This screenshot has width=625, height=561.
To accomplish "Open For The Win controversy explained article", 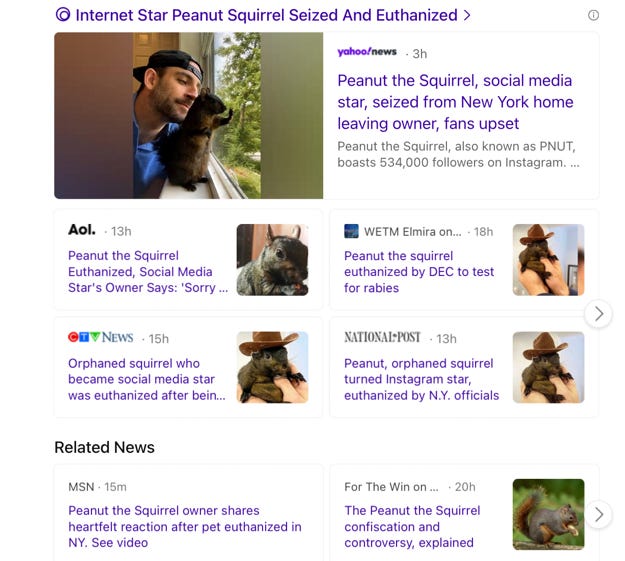I will point(412,526).
